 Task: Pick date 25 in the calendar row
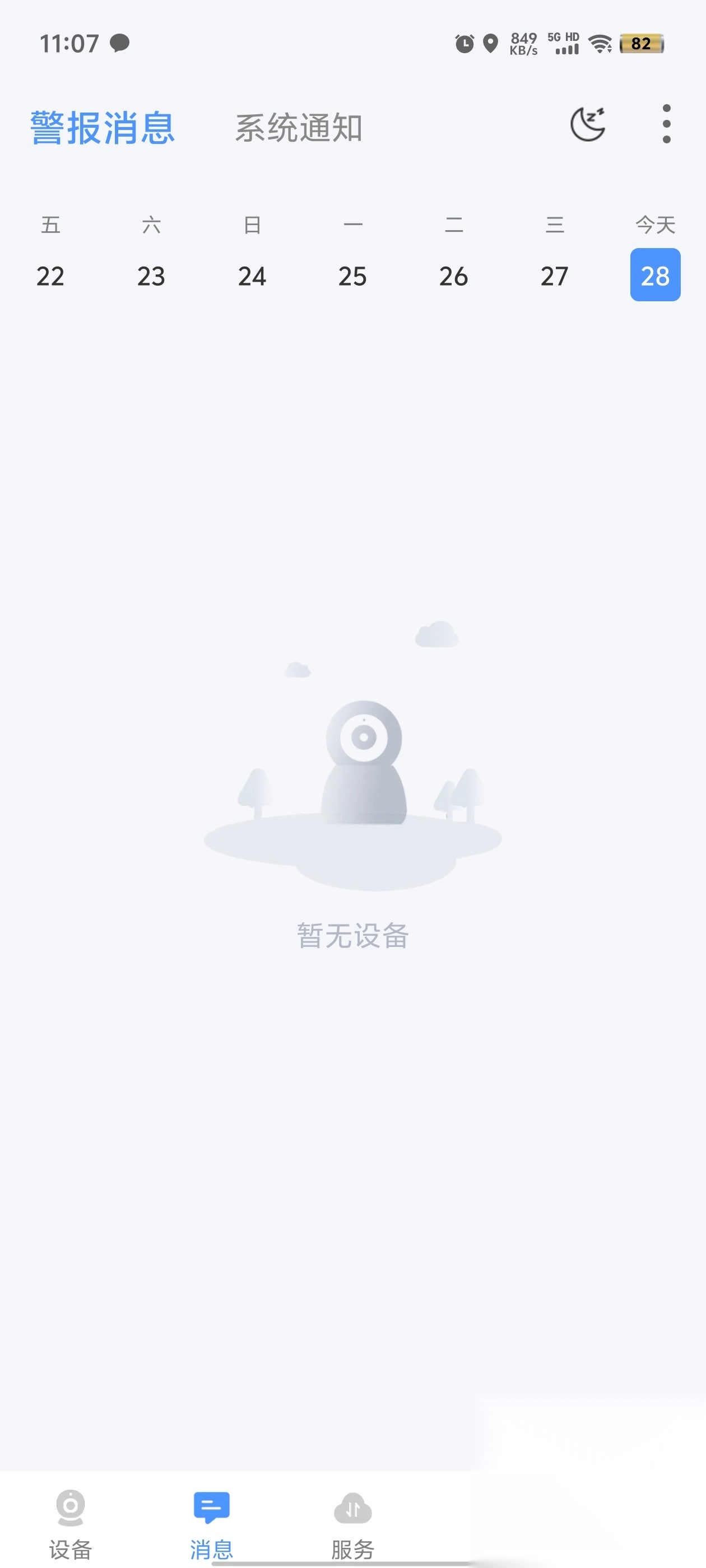coord(352,275)
